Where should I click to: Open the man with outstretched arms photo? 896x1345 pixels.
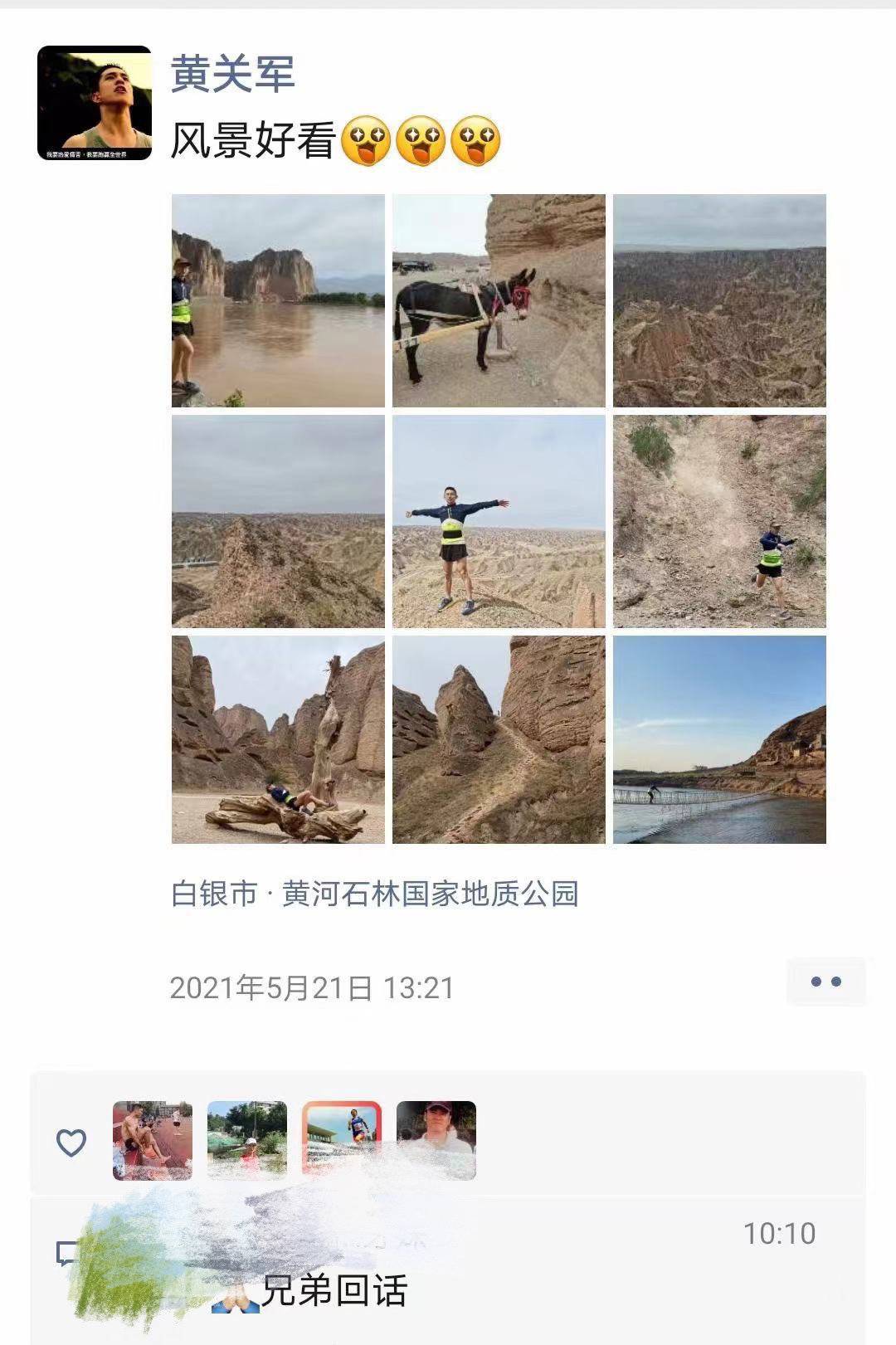click(499, 521)
